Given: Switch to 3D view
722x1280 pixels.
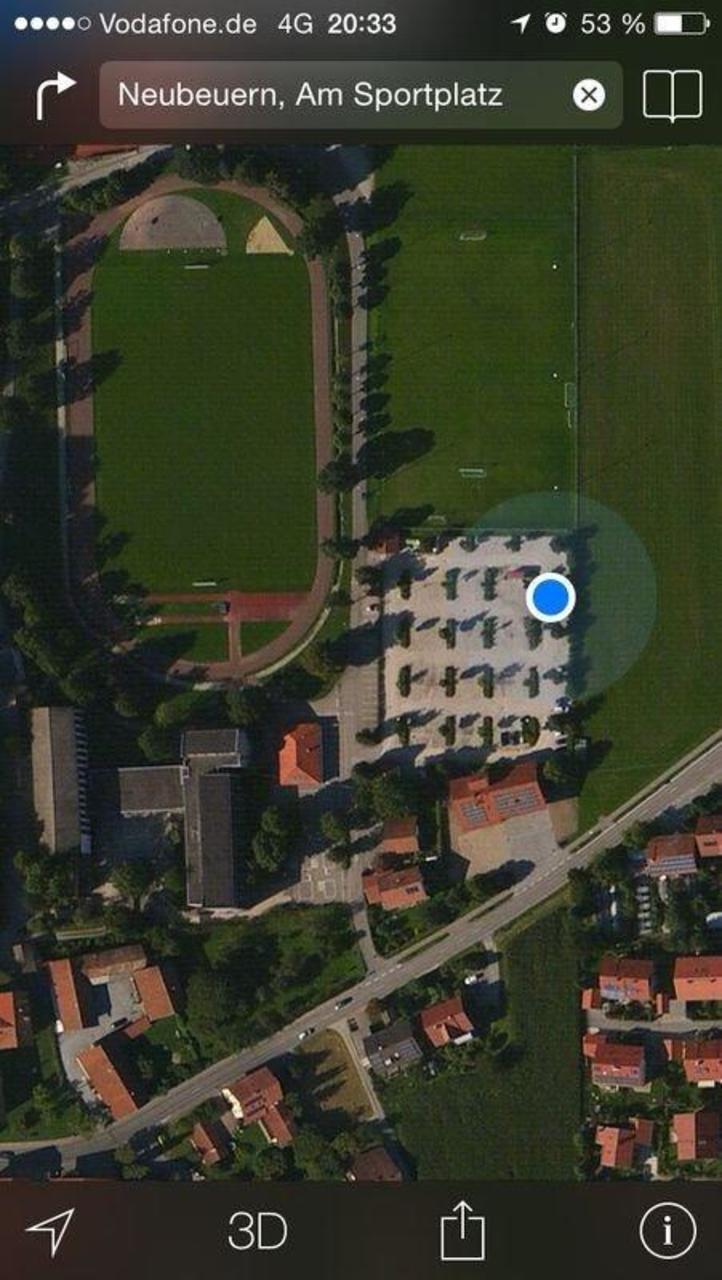Looking at the screenshot, I should [257, 1231].
